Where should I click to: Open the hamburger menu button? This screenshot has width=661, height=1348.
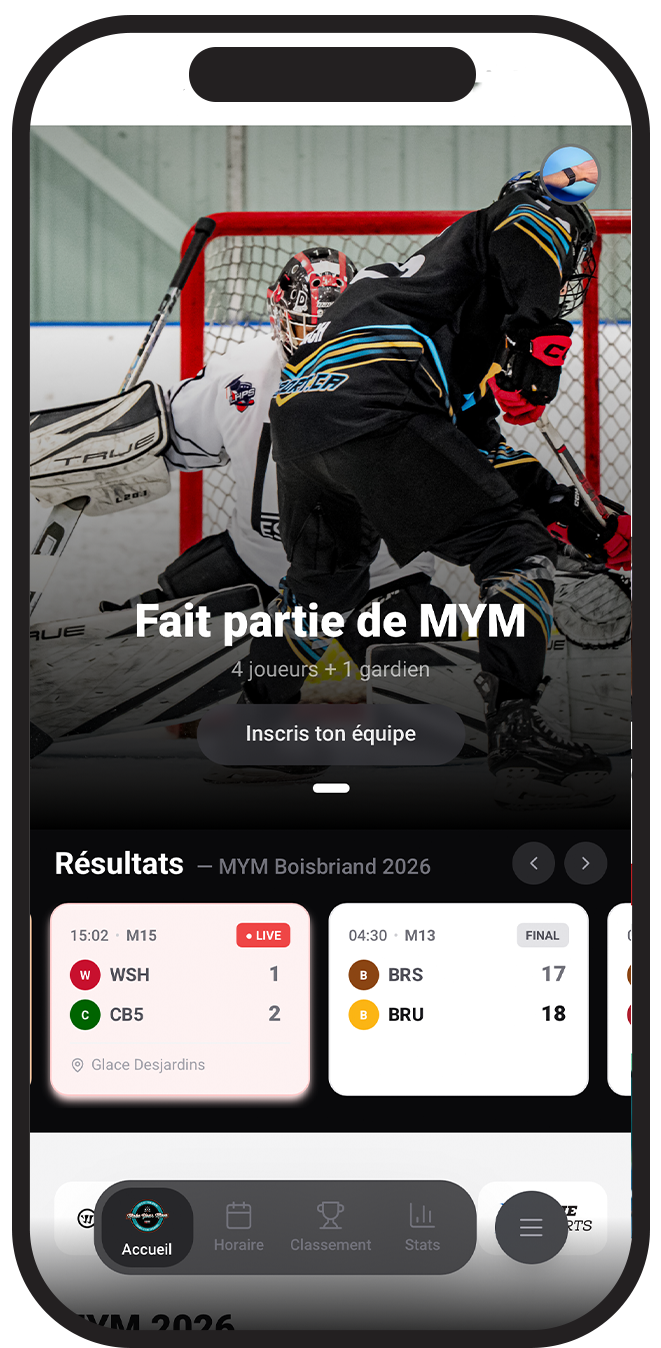pyautogui.click(x=531, y=1228)
